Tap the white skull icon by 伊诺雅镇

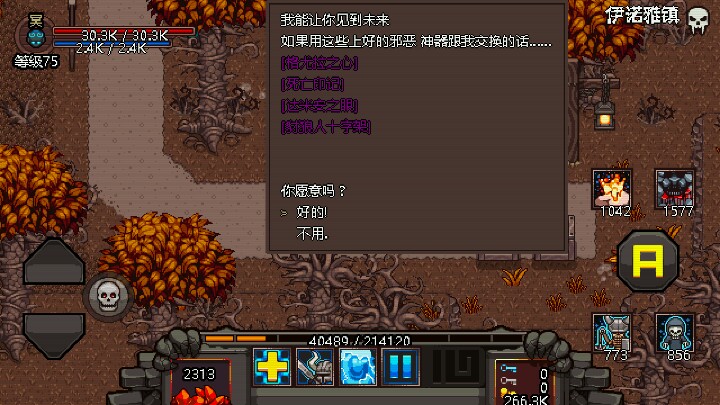click(698, 19)
